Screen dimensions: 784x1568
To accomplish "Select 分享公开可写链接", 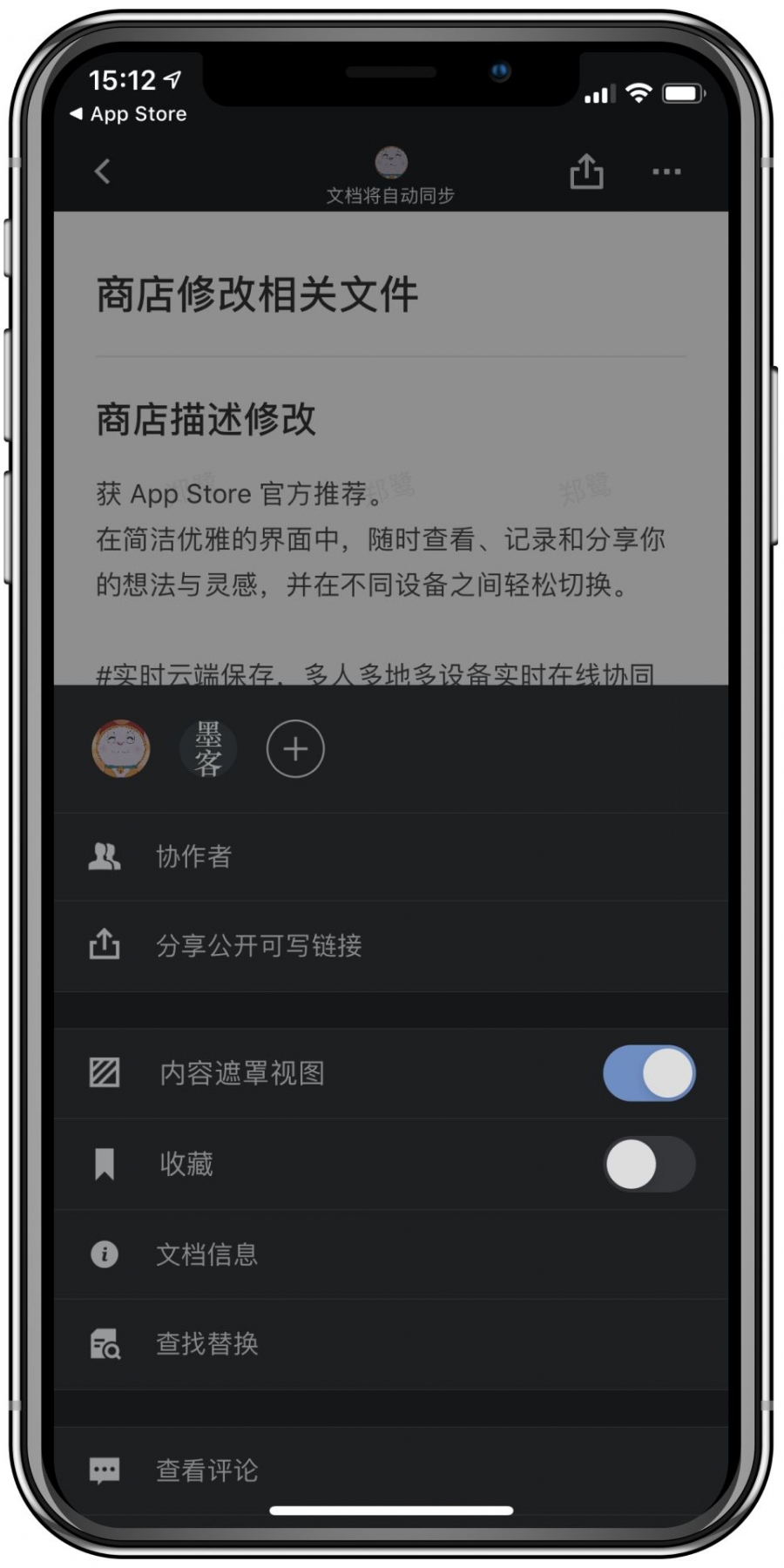I will tap(390, 945).
